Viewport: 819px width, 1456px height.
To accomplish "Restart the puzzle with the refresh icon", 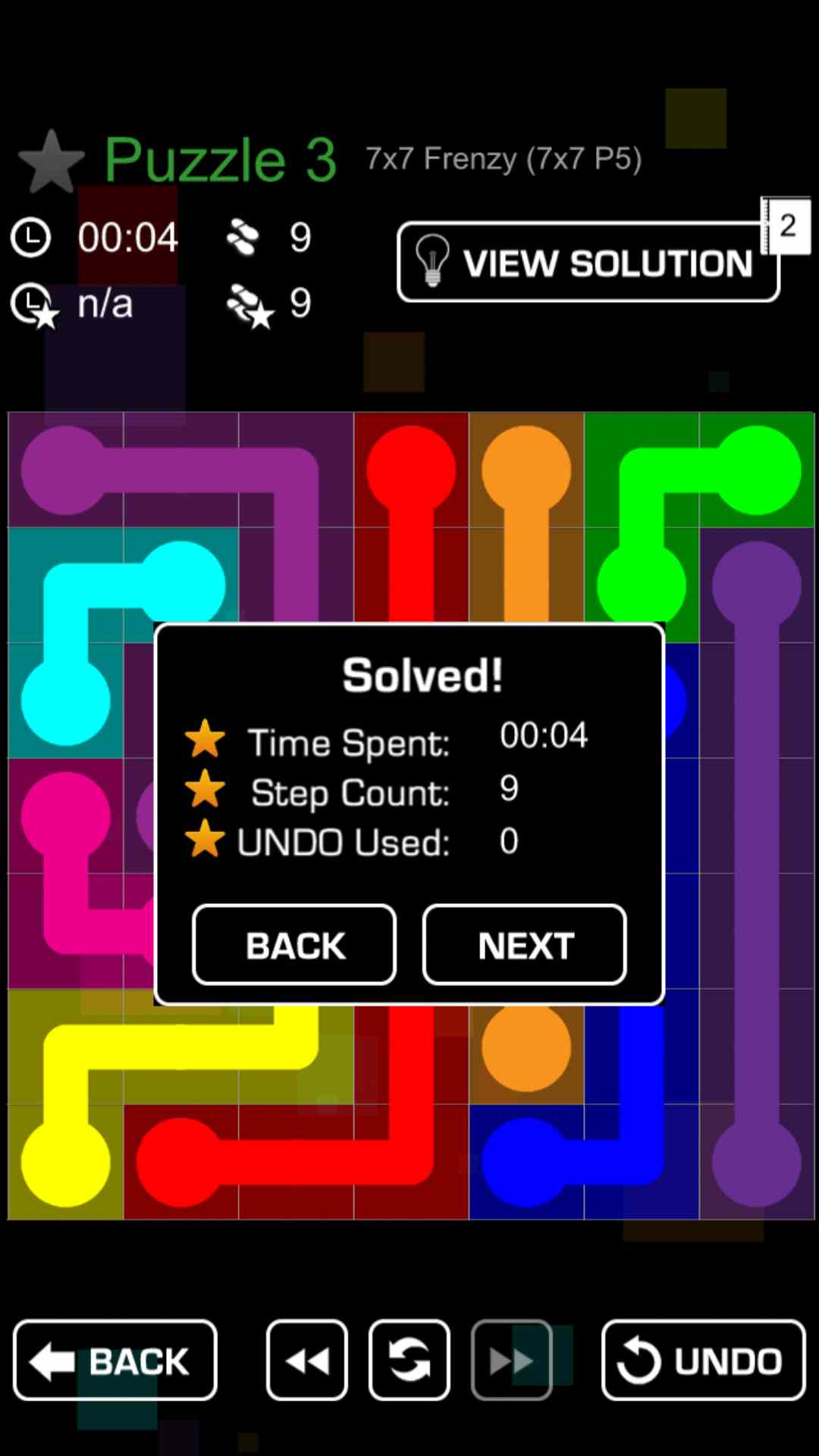I will tap(409, 1360).
